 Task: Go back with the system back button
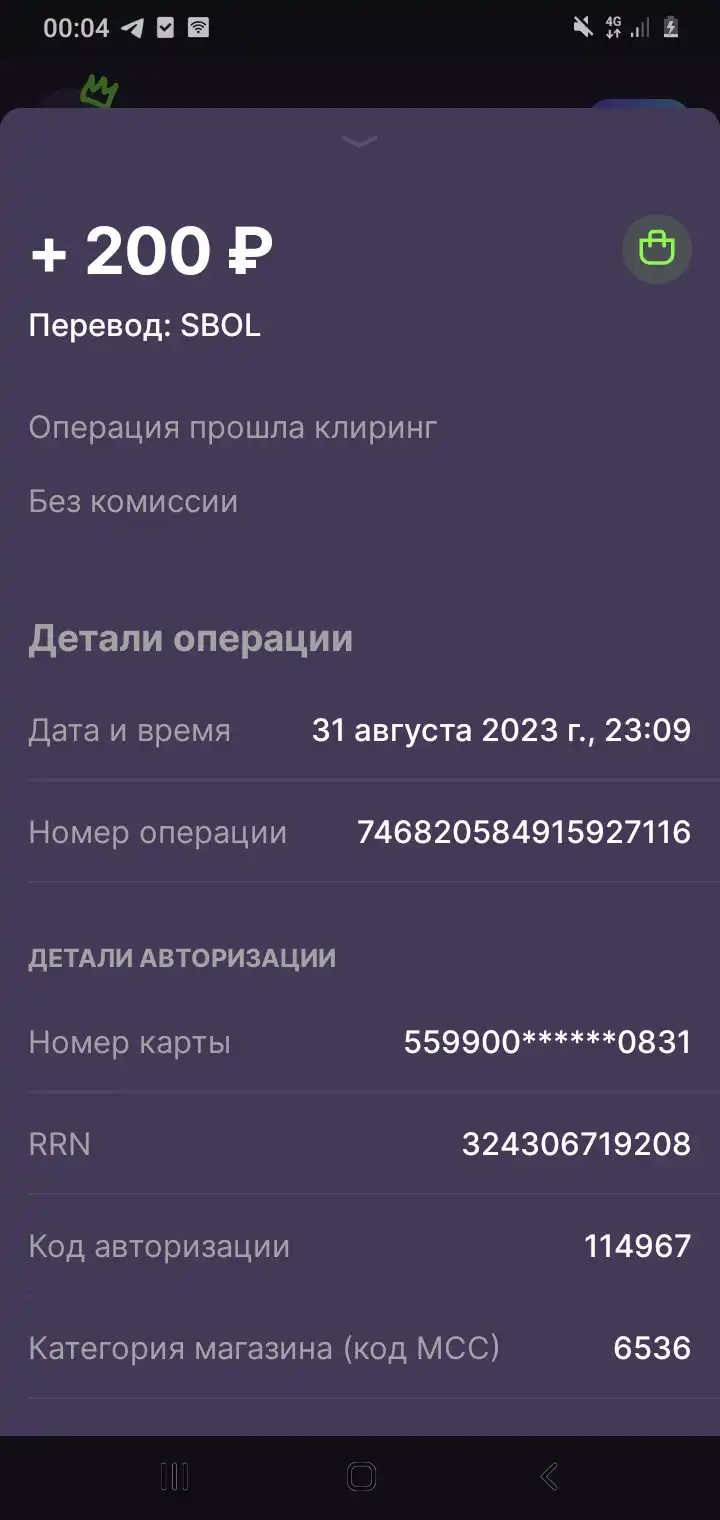pyautogui.click(x=548, y=1476)
